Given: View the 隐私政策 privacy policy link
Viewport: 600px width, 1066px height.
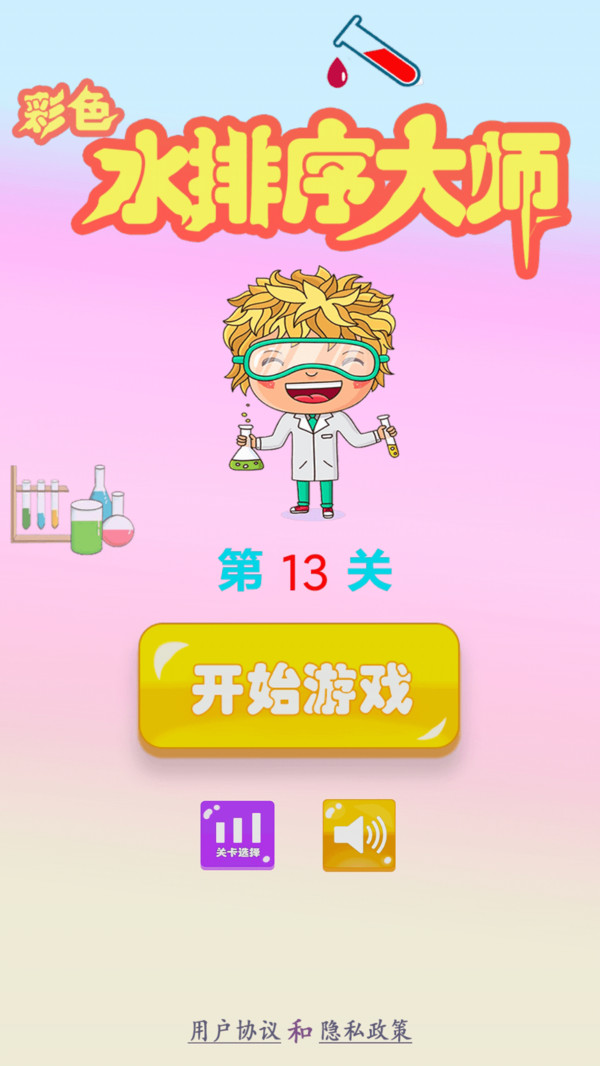Looking at the screenshot, I should click(x=366, y=1031).
